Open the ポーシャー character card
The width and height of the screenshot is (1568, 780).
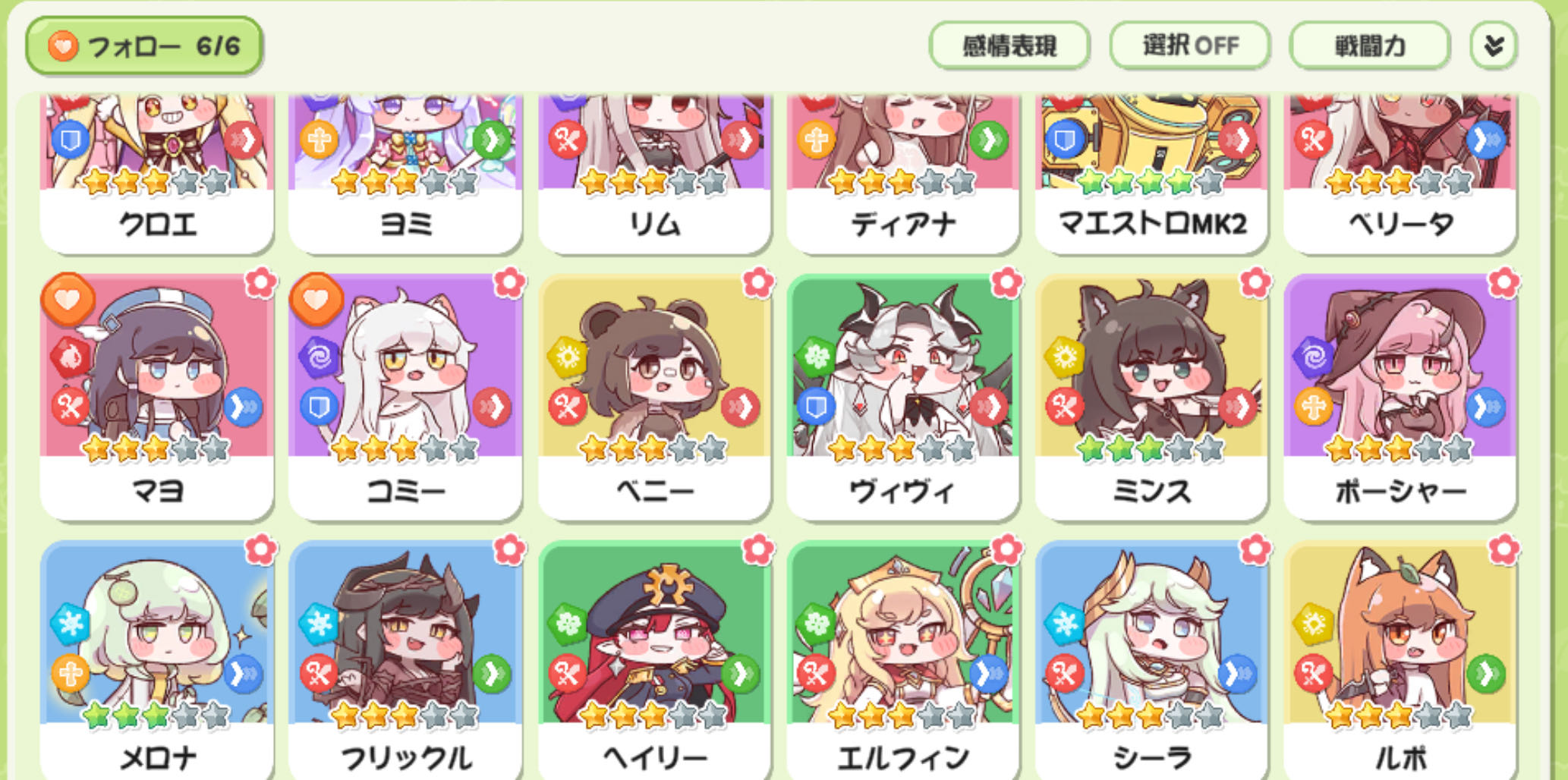1400,395
